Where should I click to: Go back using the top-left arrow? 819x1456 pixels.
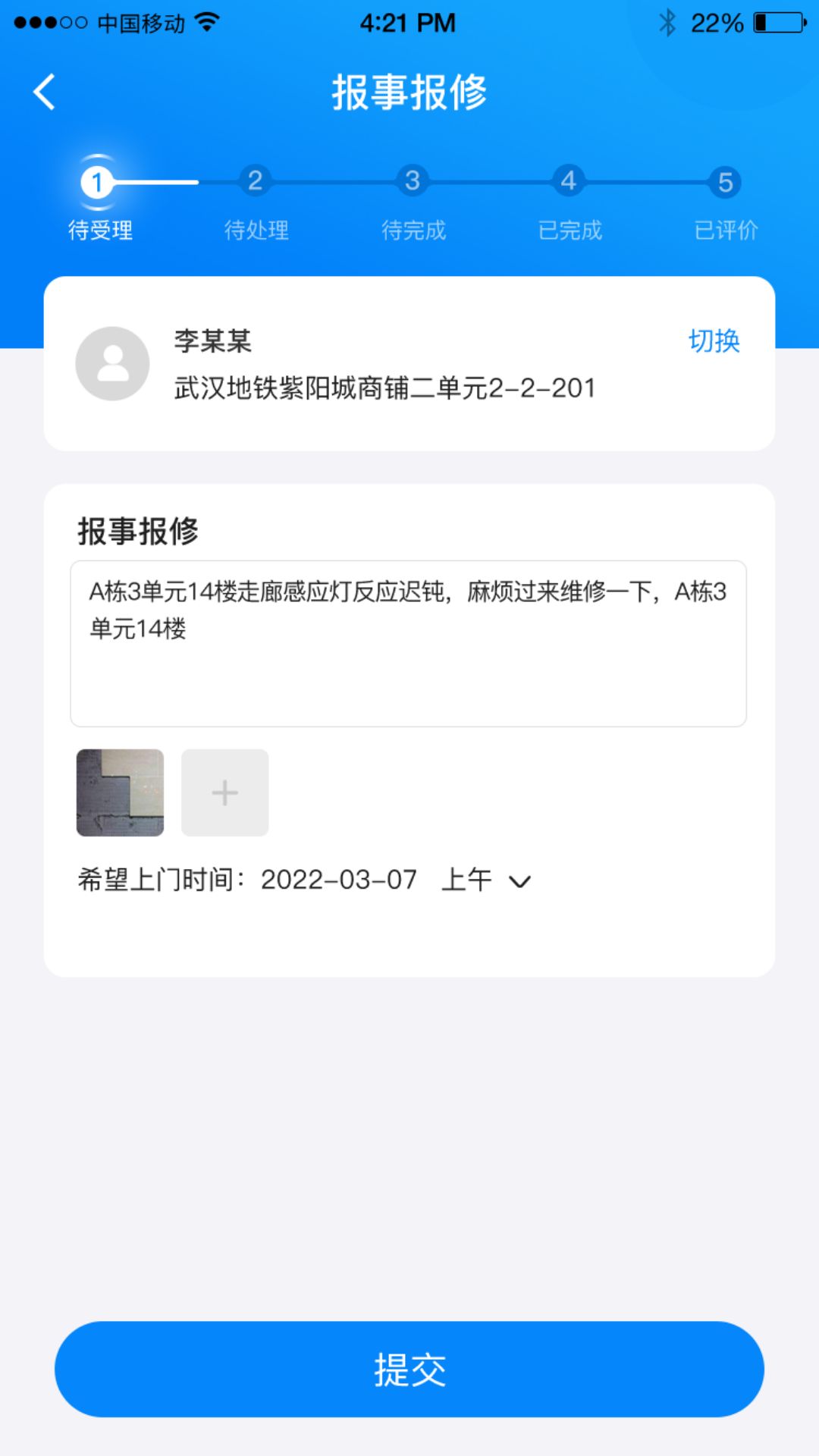[45, 93]
